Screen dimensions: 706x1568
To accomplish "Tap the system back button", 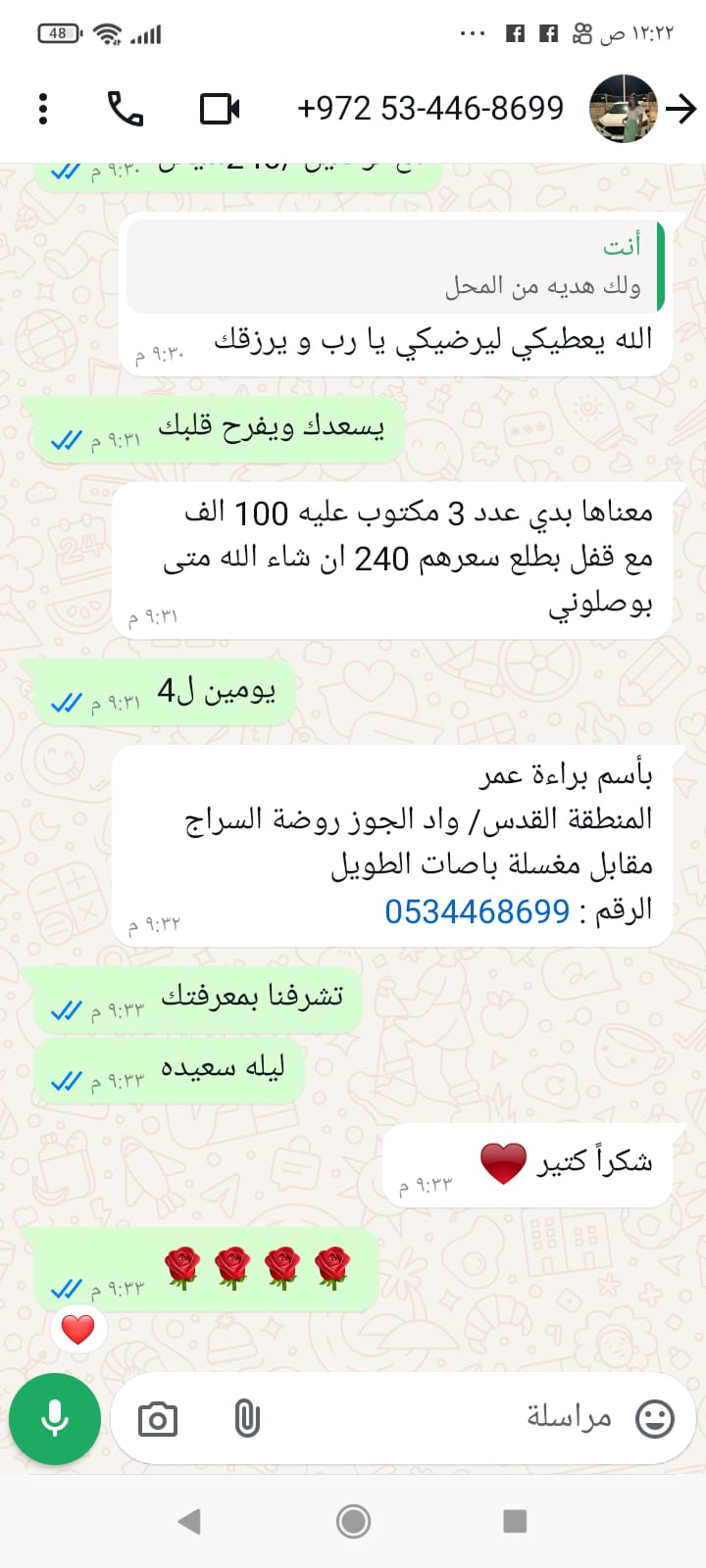I will pyautogui.click(x=189, y=1521).
